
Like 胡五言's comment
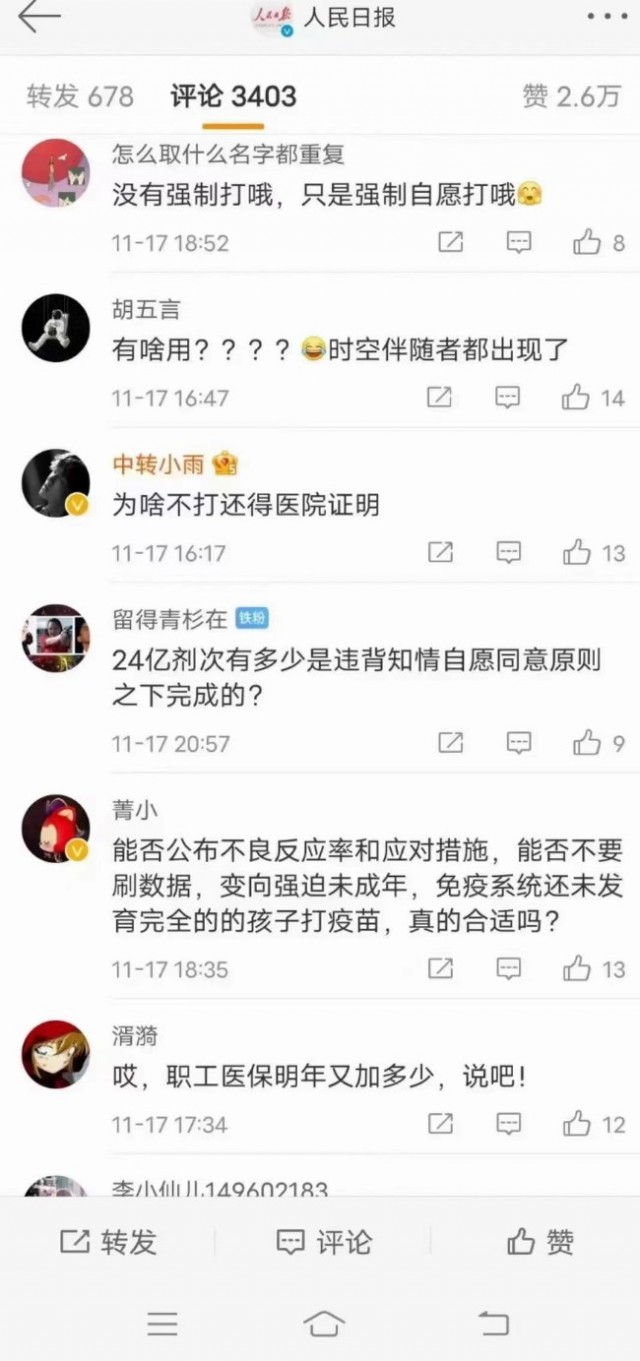click(x=576, y=398)
